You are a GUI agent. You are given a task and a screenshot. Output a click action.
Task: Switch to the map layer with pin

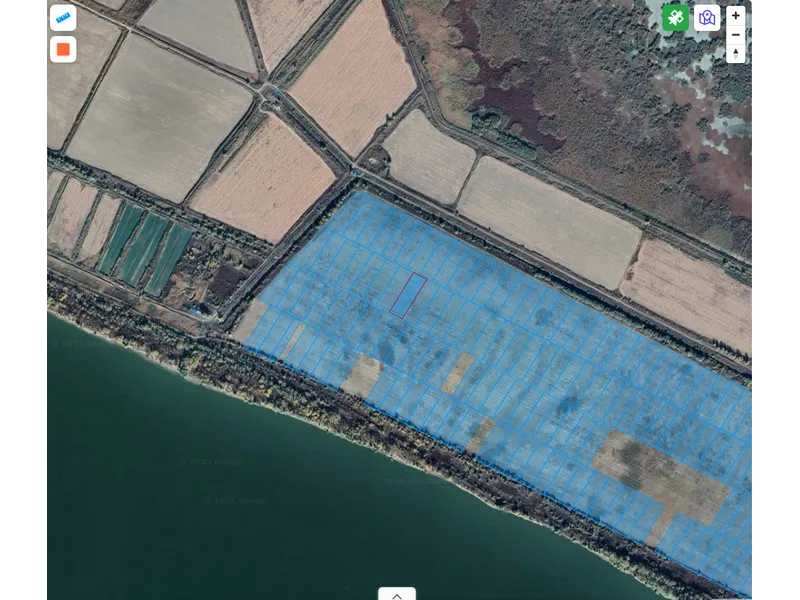coord(707,17)
